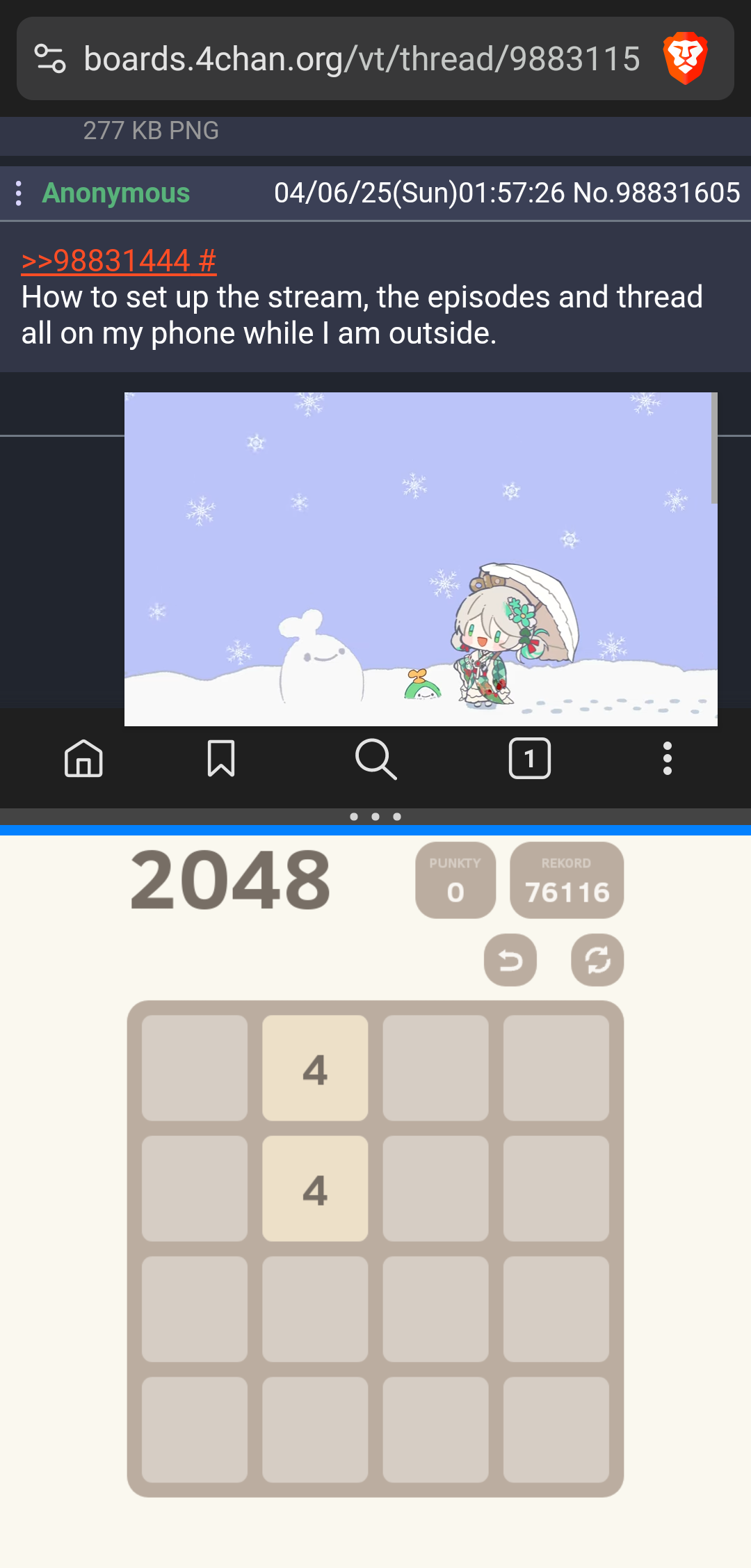Open Brave Shields lion icon

click(686, 58)
